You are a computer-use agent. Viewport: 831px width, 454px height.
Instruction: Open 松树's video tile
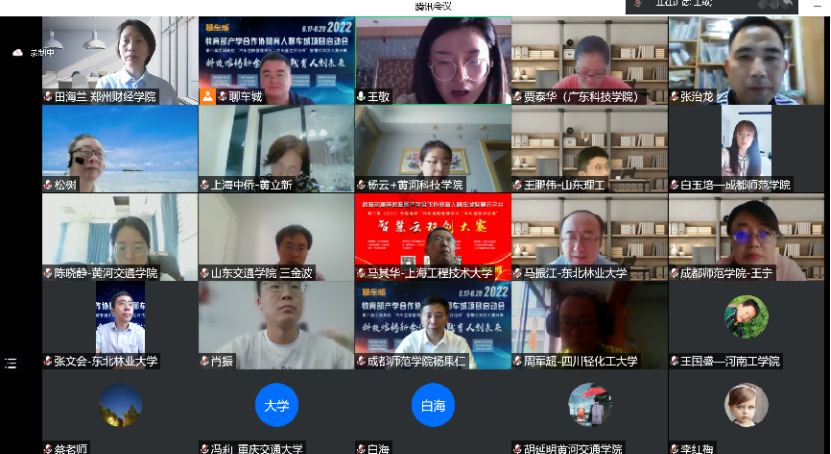tap(119, 147)
